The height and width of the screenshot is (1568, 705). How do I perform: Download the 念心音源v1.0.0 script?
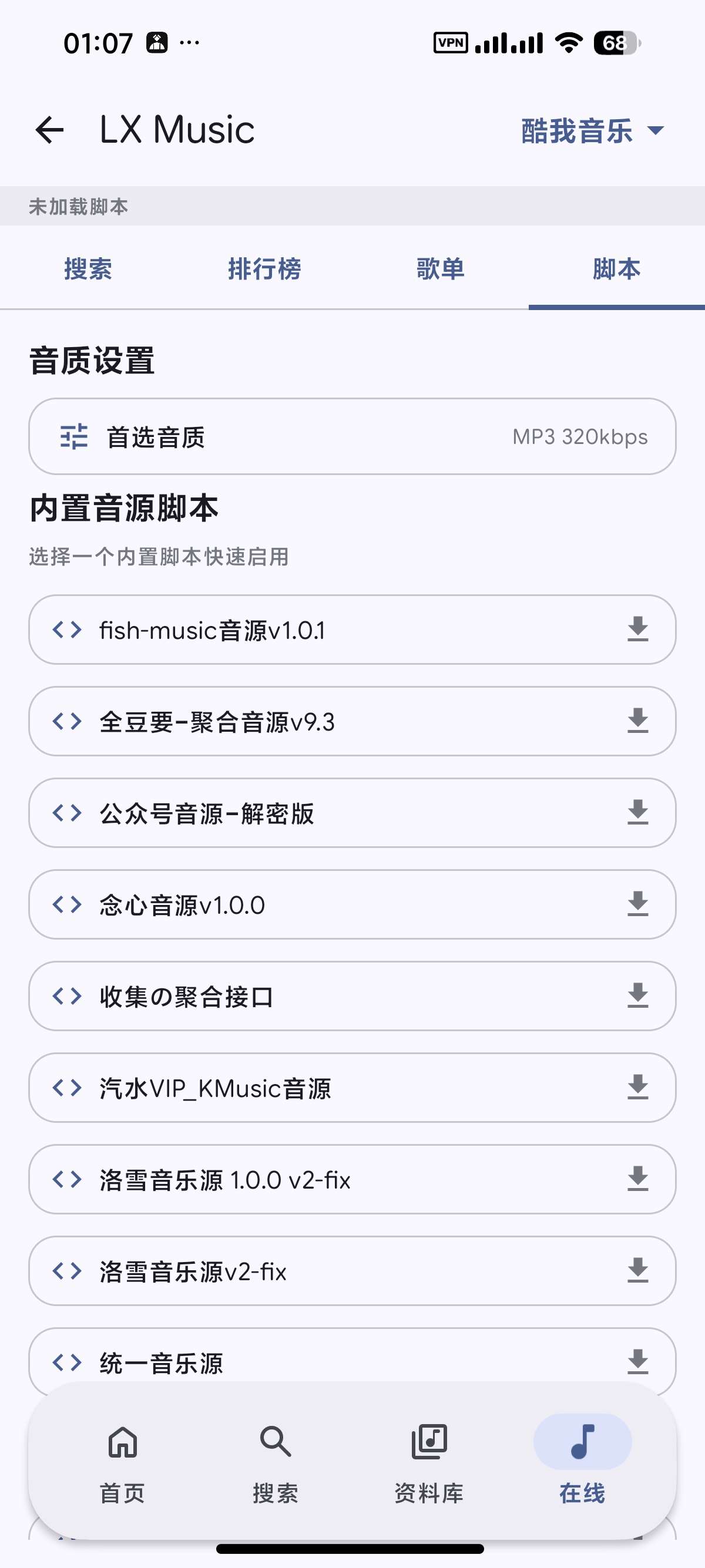coord(637,904)
